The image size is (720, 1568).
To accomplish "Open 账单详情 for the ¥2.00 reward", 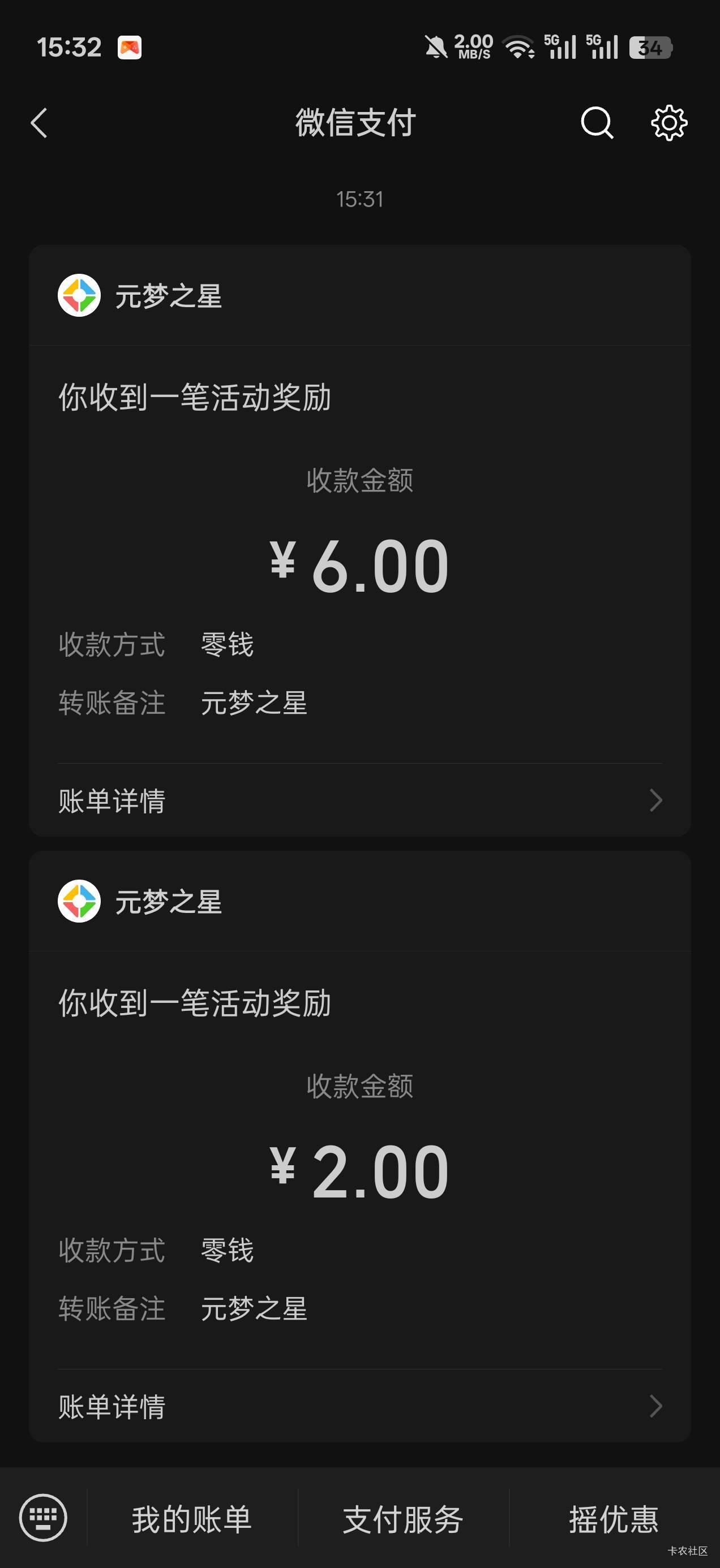I will click(359, 1406).
